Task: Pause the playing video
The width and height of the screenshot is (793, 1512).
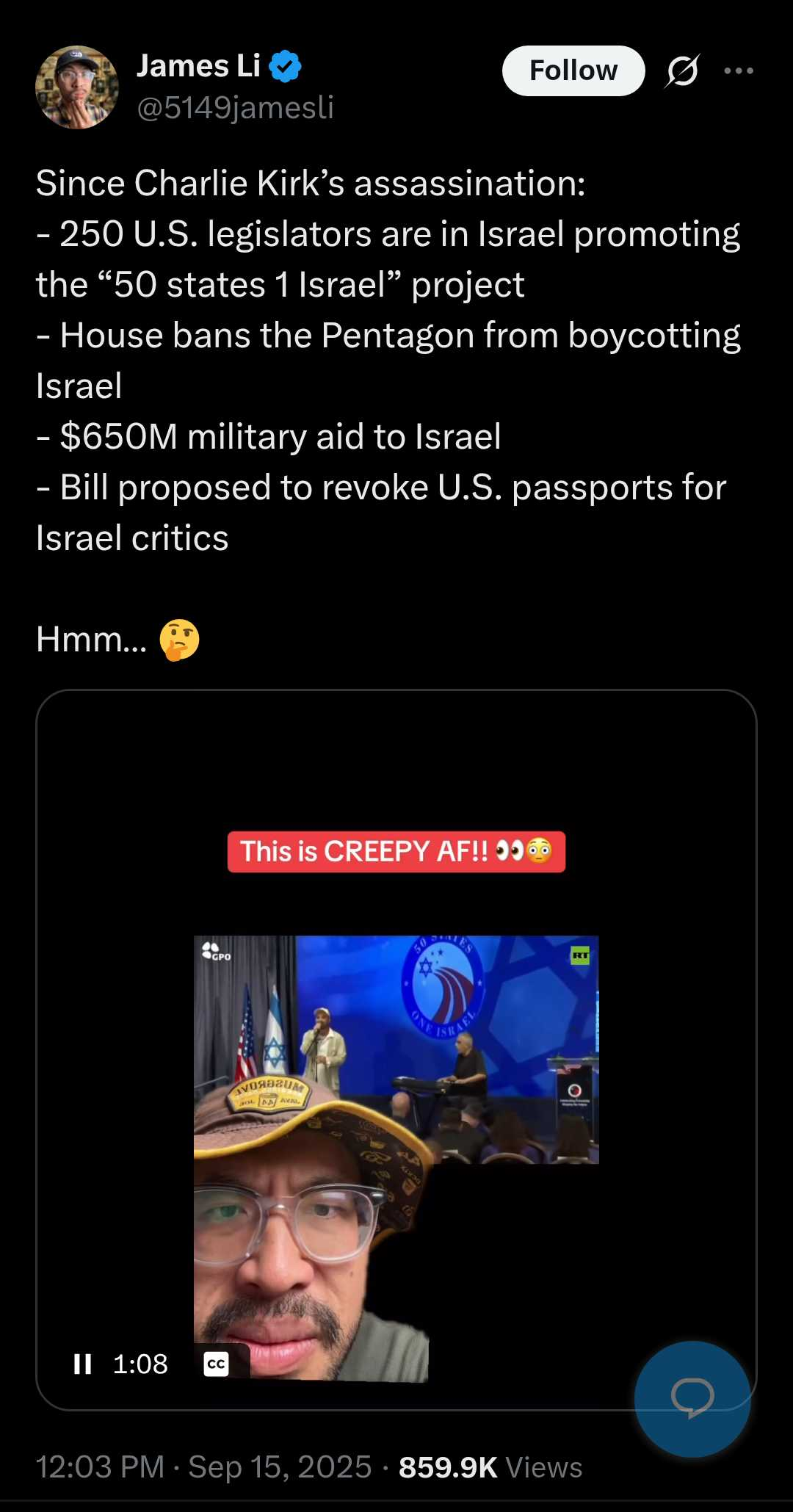Action: (83, 1364)
